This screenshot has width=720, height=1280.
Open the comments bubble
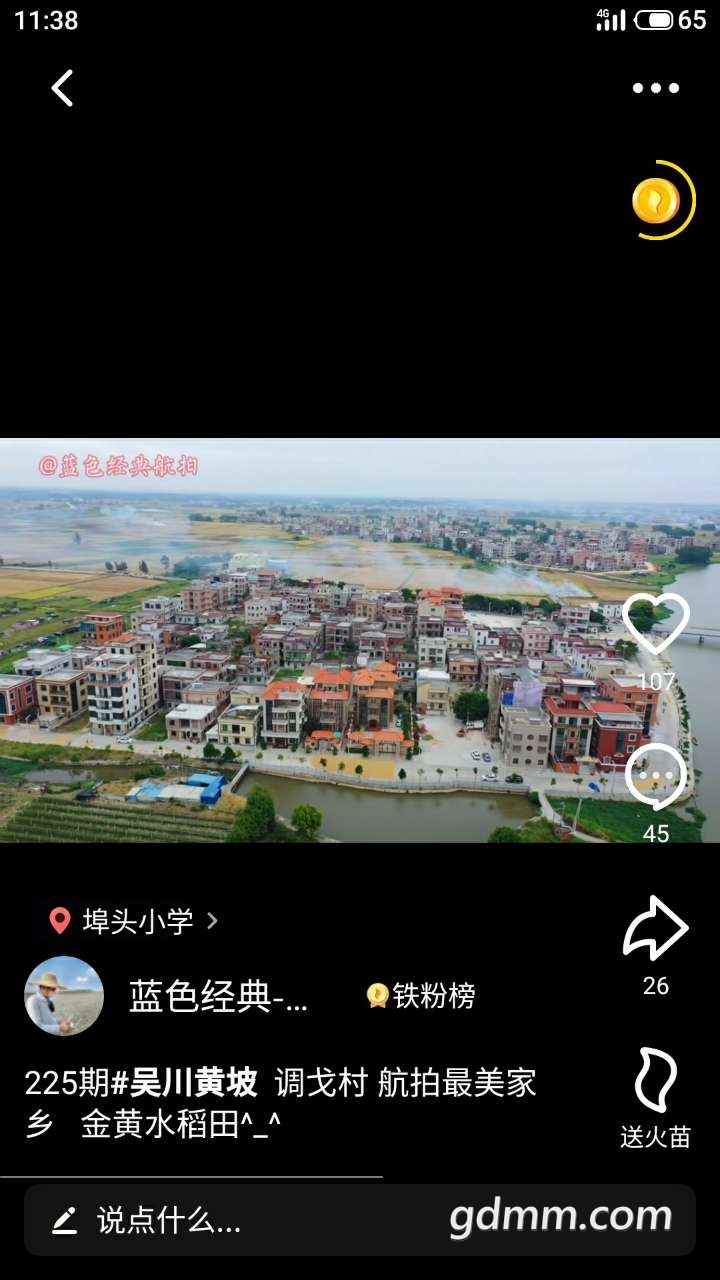coord(656,778)
